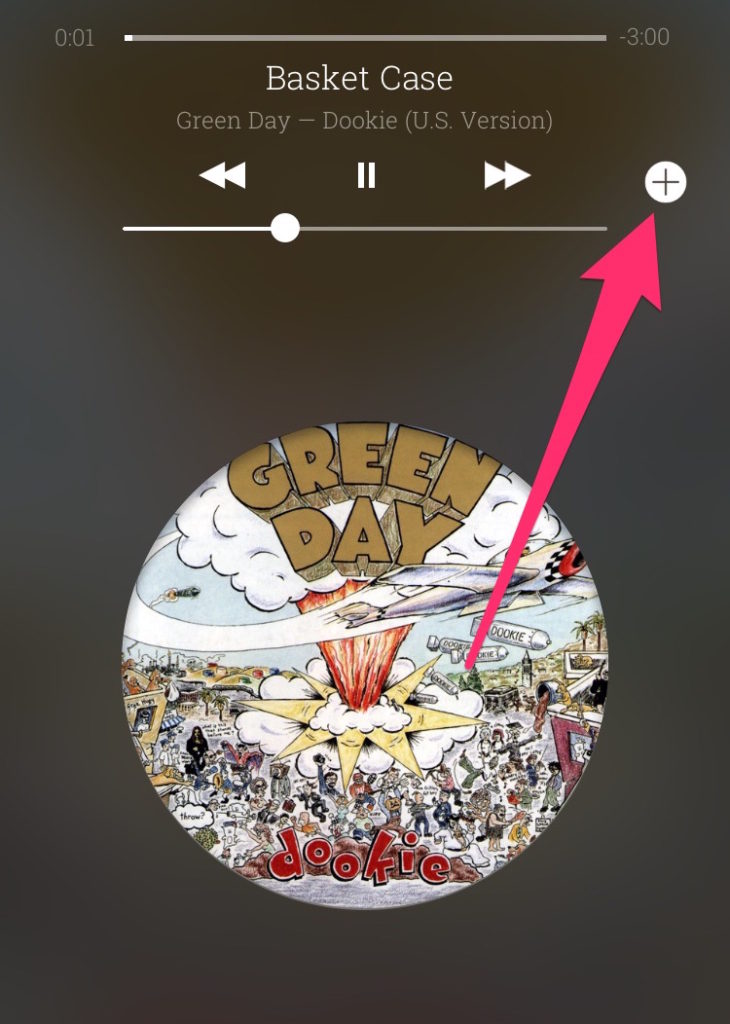Skip to the next track
Screen dimensions: 730x1024
(x=507, y=176)
